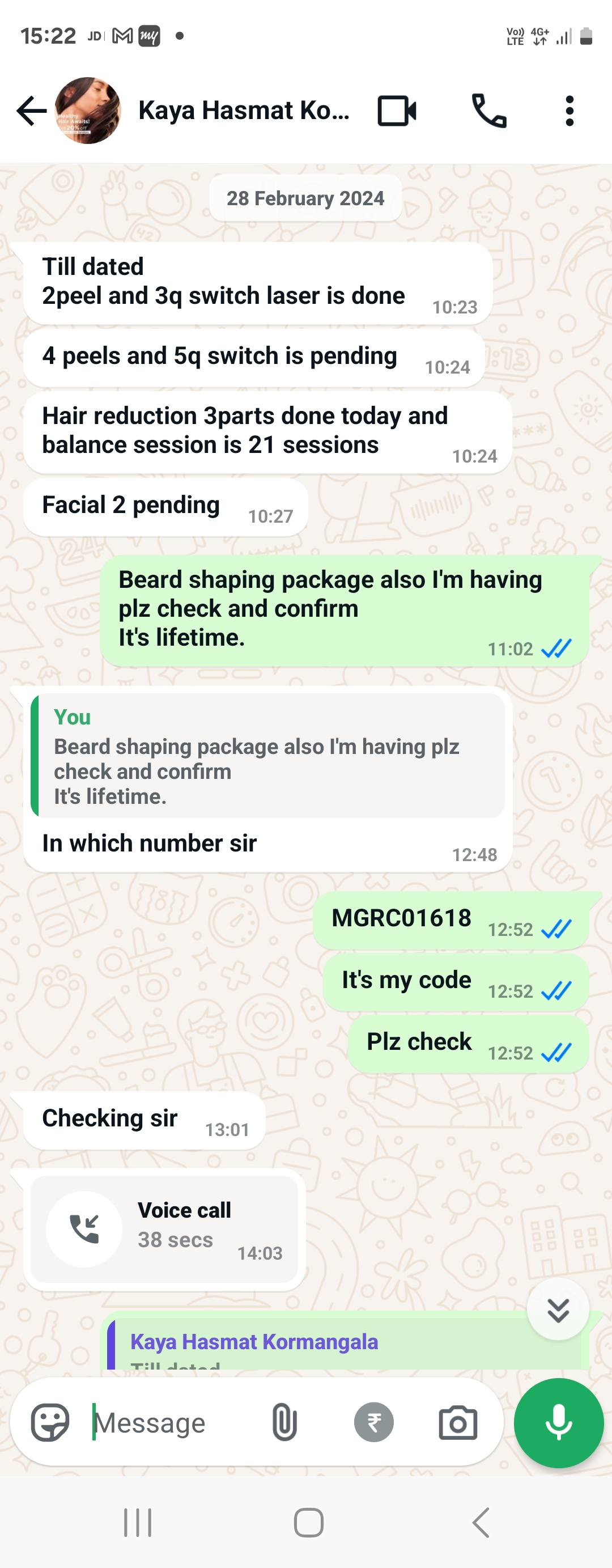Focus the Message text field
612x1568 pixels.
coord(171,1422)
